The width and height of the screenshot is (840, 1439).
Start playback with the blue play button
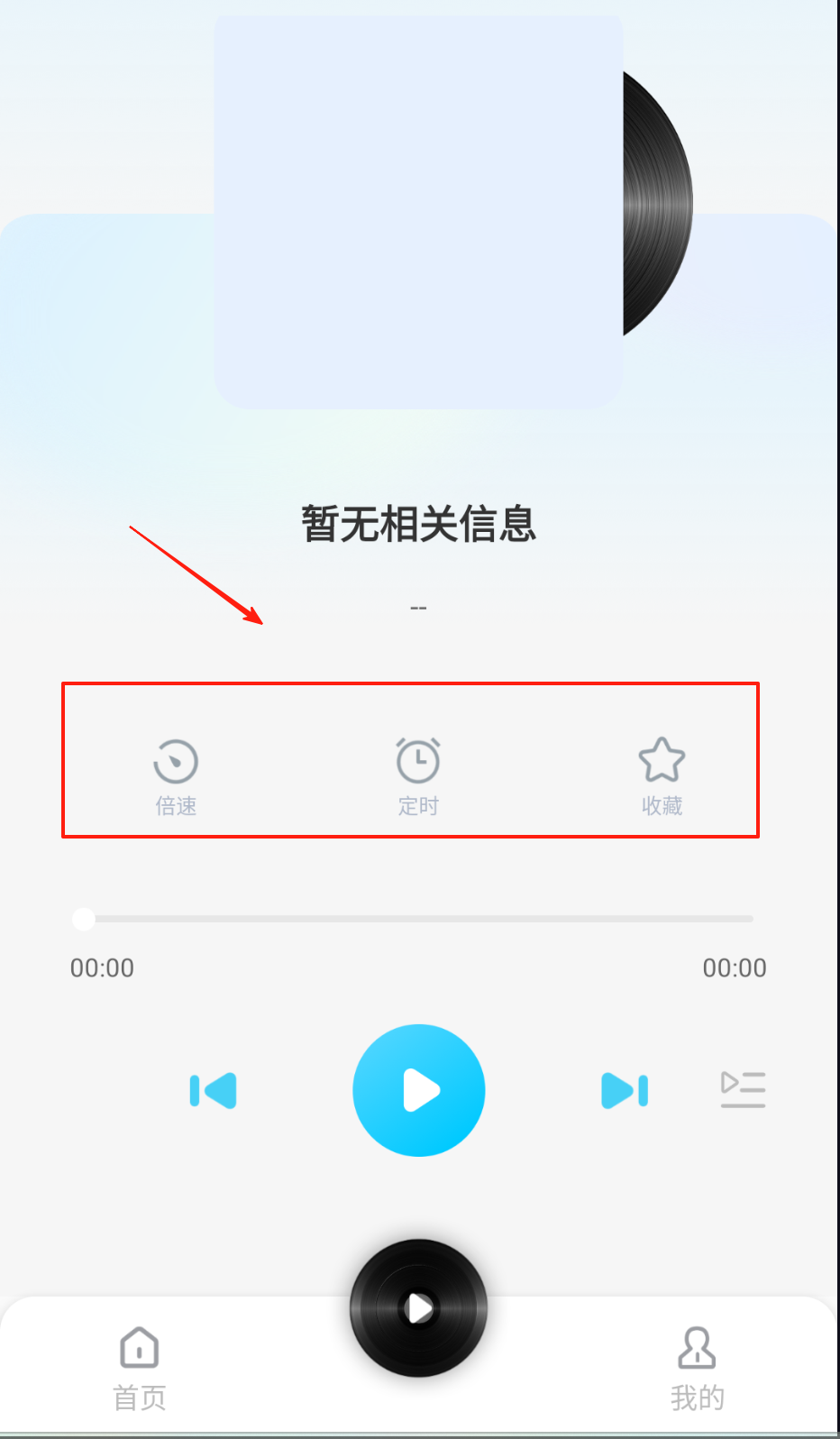(x=419, y=1090)
